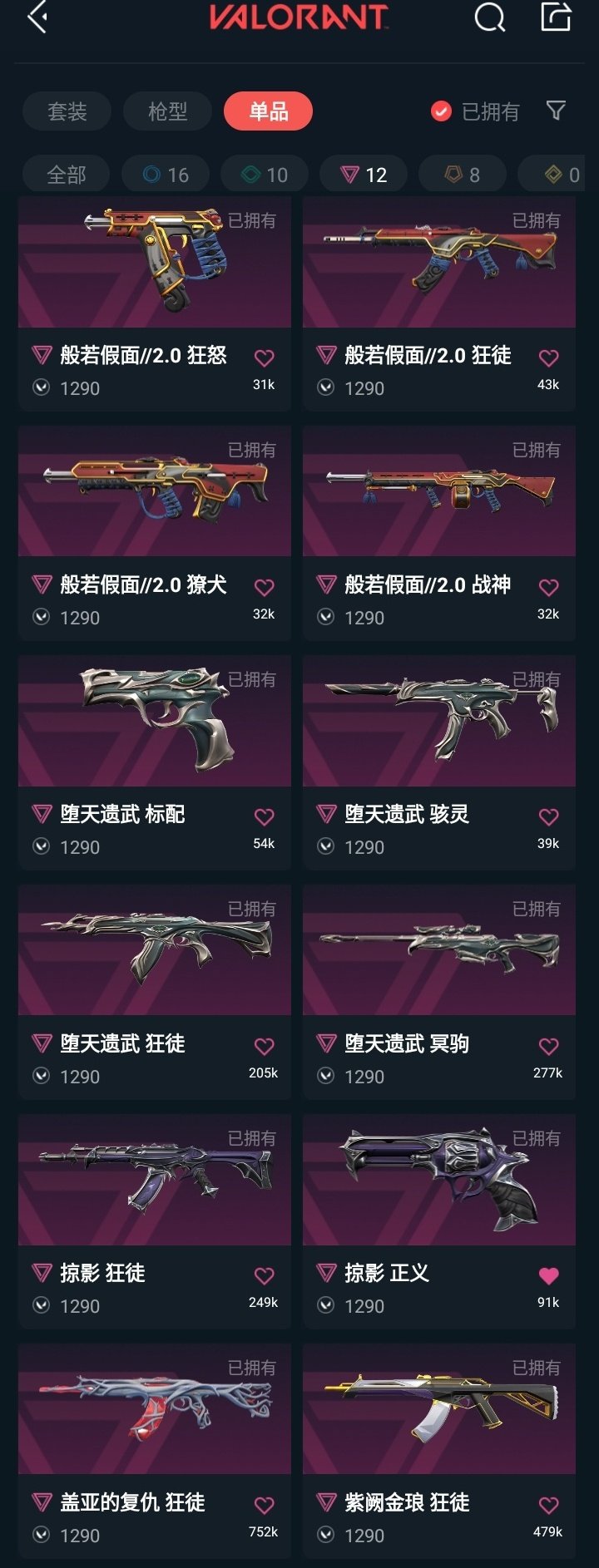This screenshot has height=1568, width=599.
Task: Like the 堕天遗武 冥驹 skin
Action: pyautogui.click(x=548, y=1047)
